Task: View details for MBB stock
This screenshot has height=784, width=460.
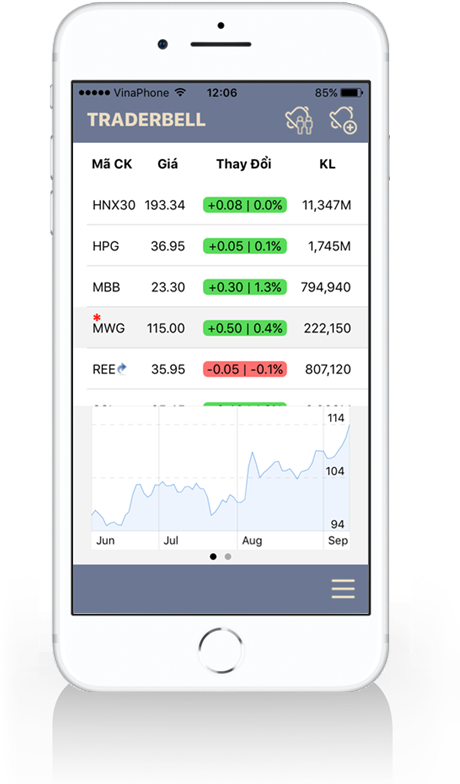Action: pos(221,287)
